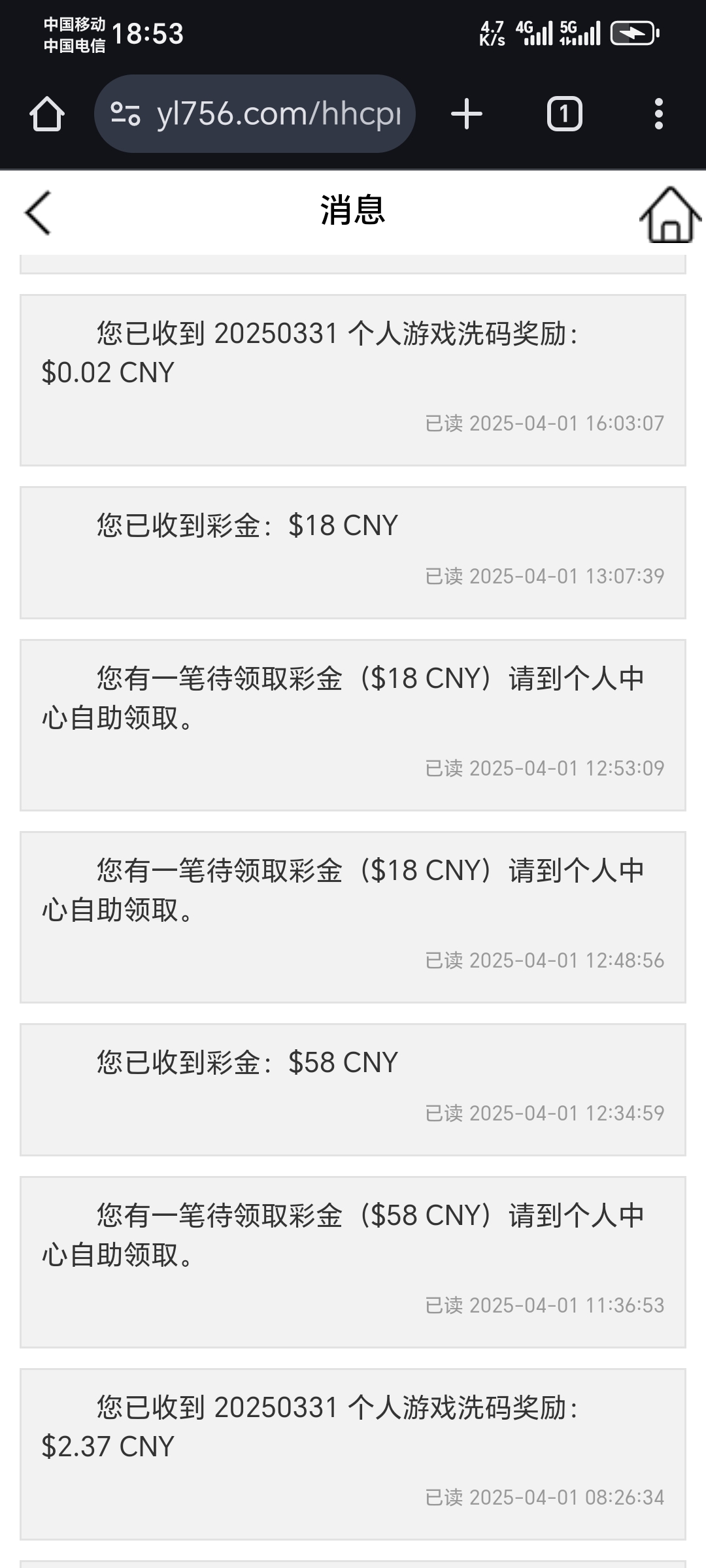Image resolution: width=706 pixels, height=1568 pixels.
Task: Open the $2.37 CNY 洗码奖励 message
Action: 353,1454
